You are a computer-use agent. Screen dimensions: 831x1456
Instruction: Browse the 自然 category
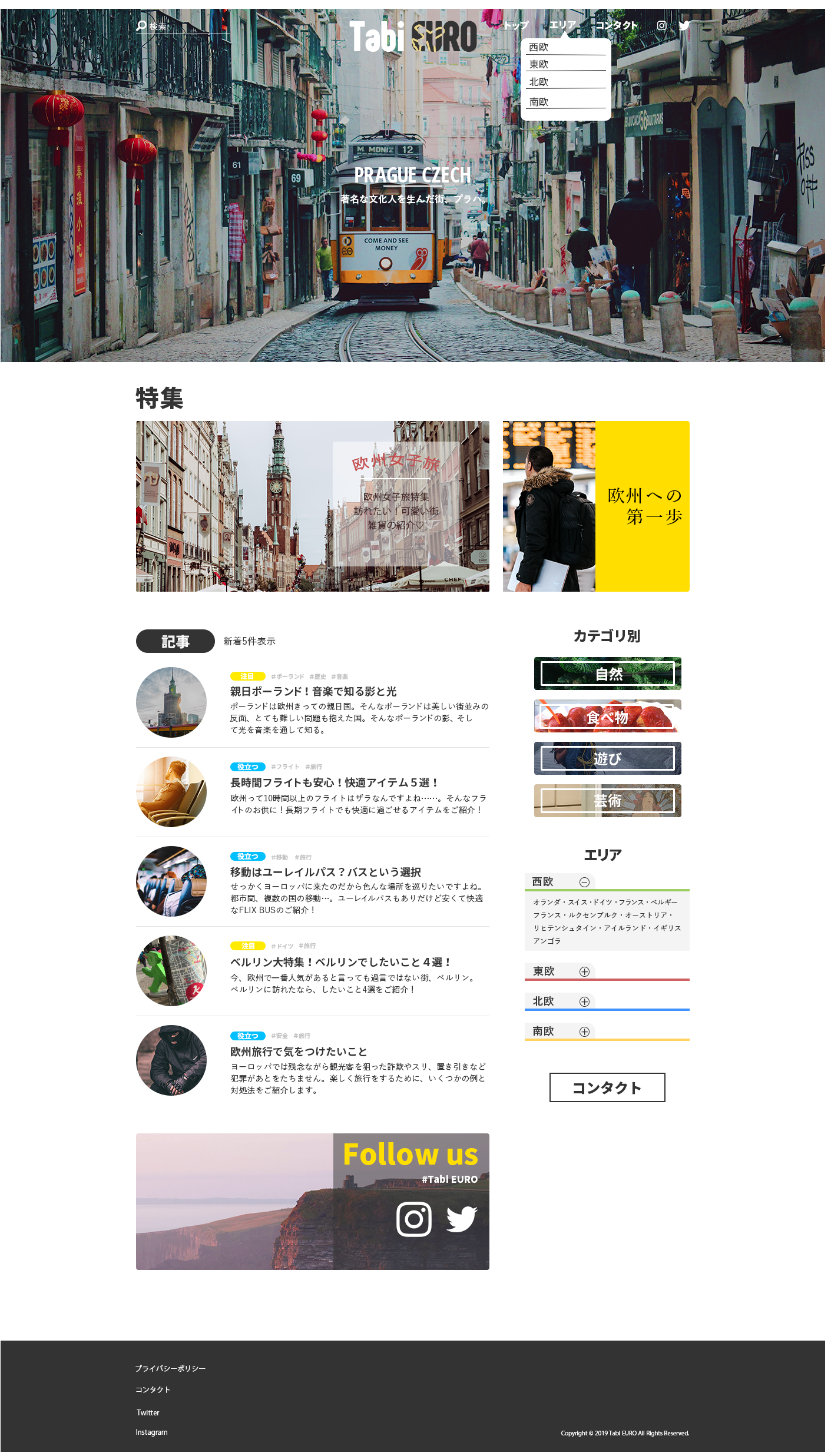[x=607, y=674]
